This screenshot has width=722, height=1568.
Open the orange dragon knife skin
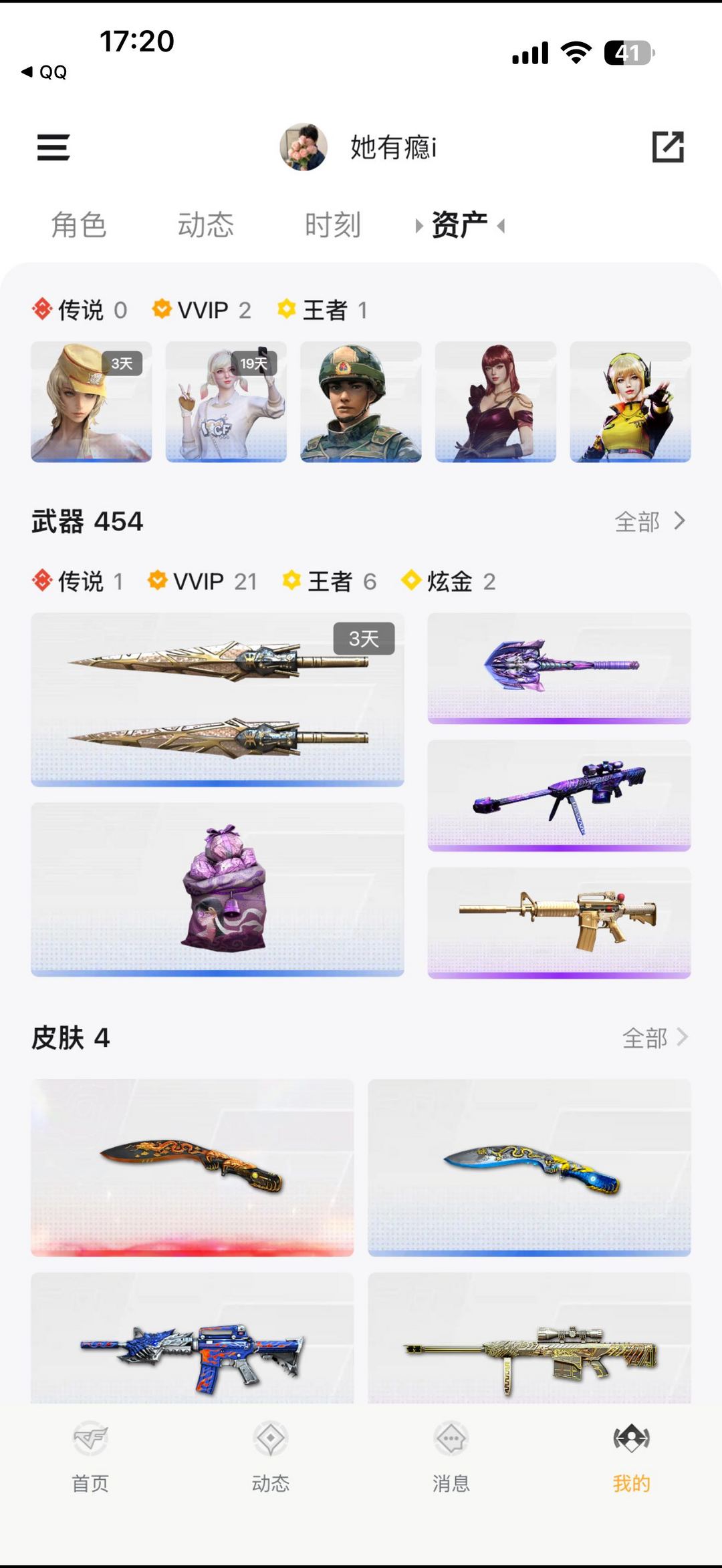tap(193, 1166)
